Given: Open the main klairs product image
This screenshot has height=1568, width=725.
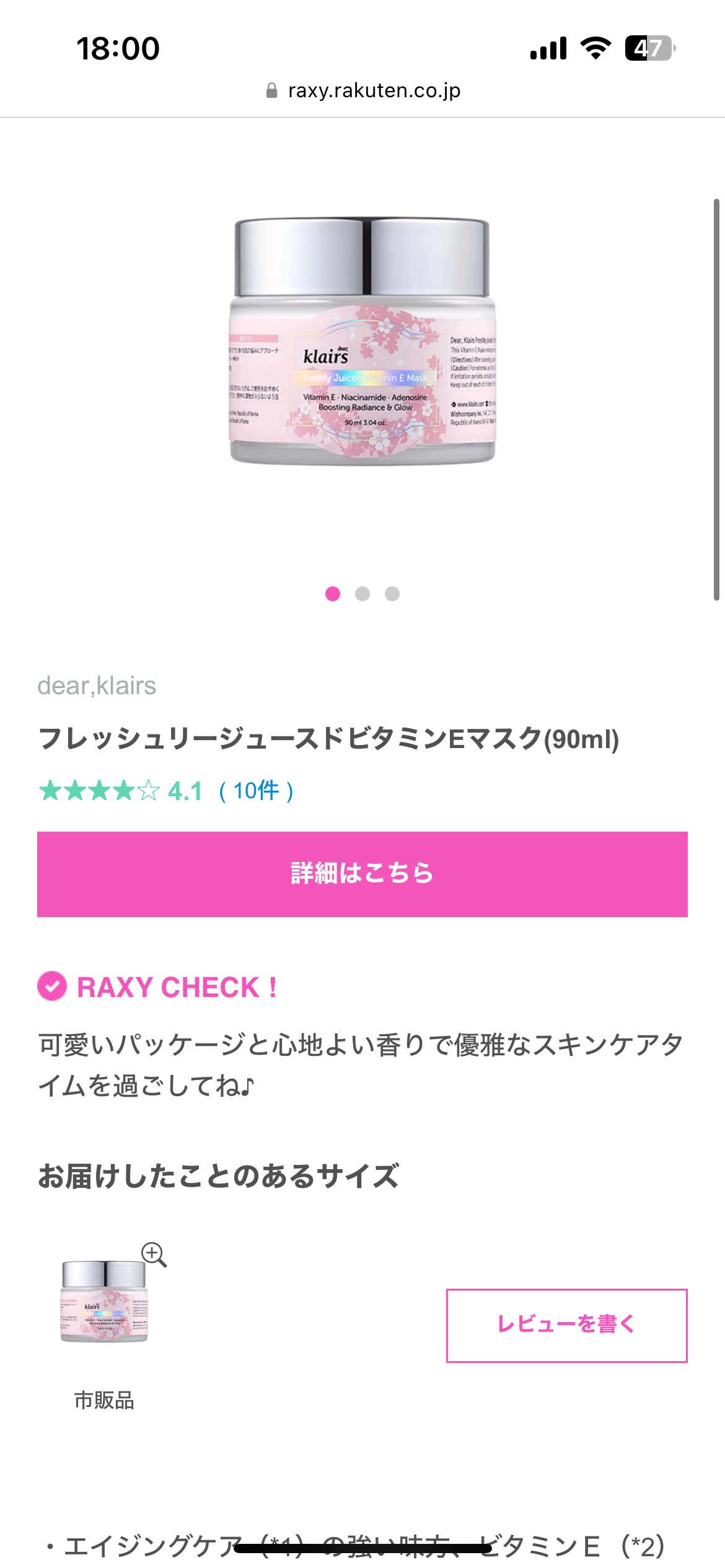Looking at the screenshot, I should pyautogui.click(x=362, y=342).
